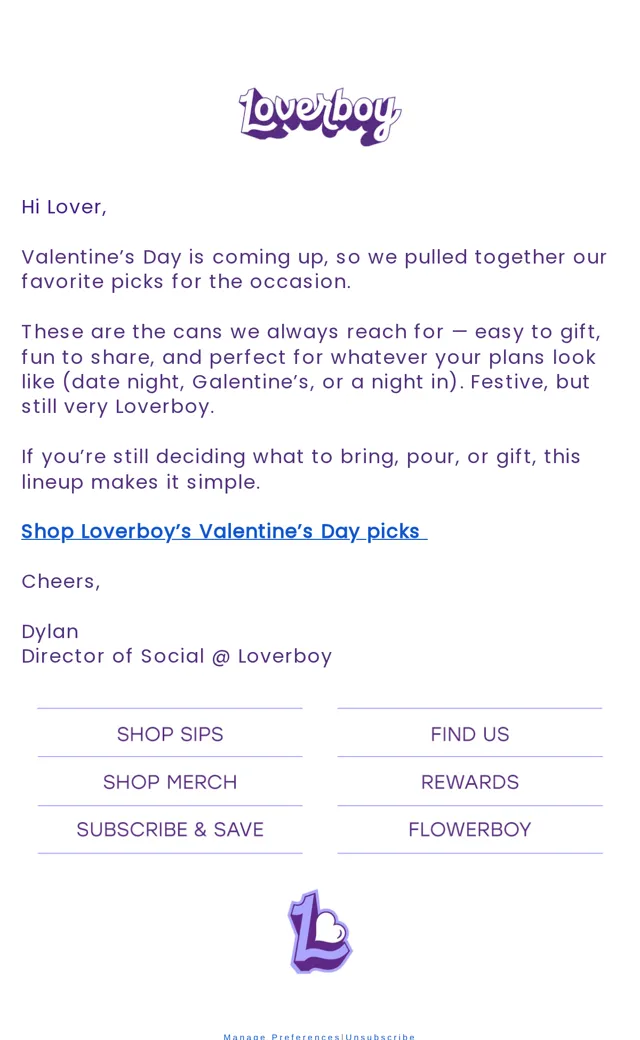
Task: Unsubscribe from this mailing list
Action: [380, 1036]
